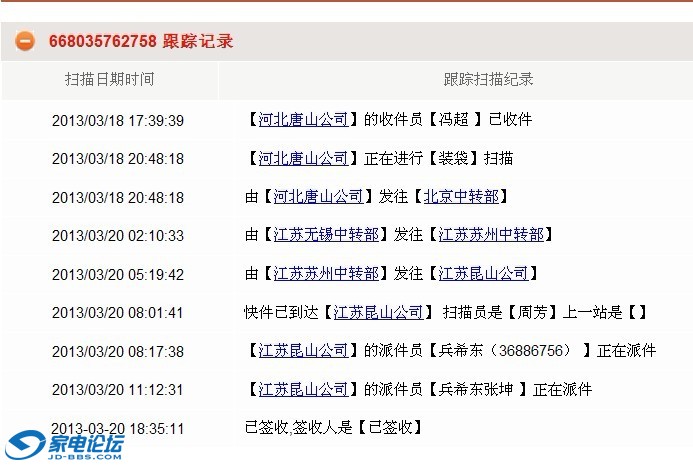This screenshot has height=466, width=693.
Task: Open 江苏苏州中转部 link in 05:19:42 row
Action: pos(326,274)
